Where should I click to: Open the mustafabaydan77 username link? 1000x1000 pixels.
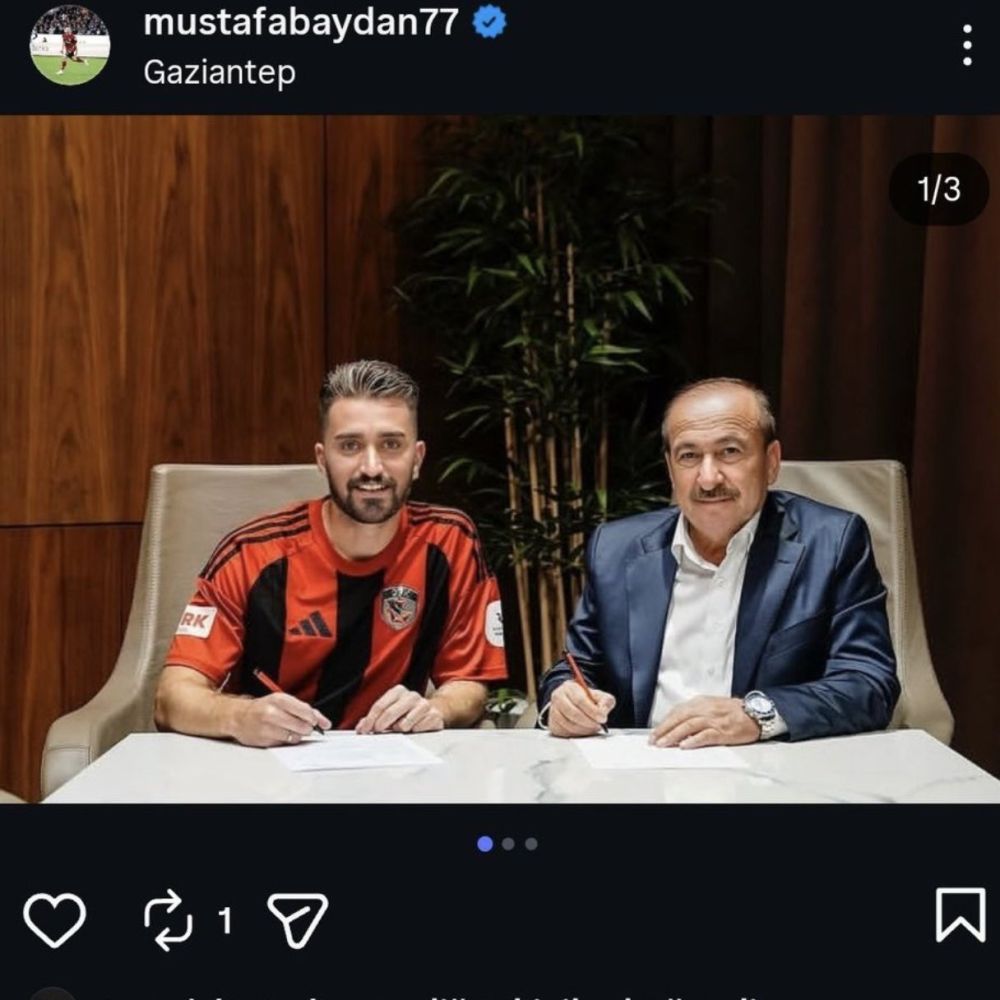pos(301,22)
